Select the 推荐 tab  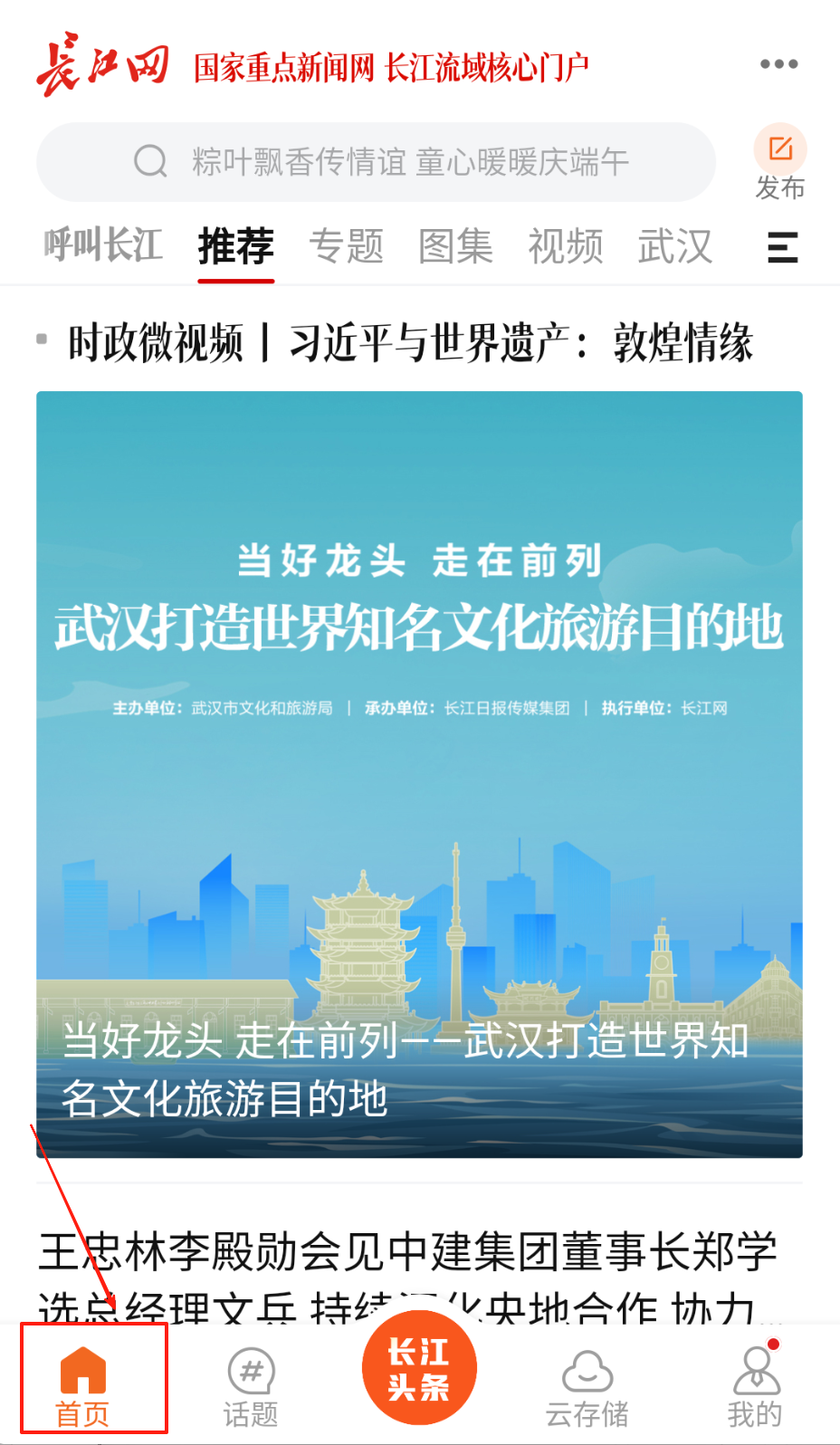point(236,246)
